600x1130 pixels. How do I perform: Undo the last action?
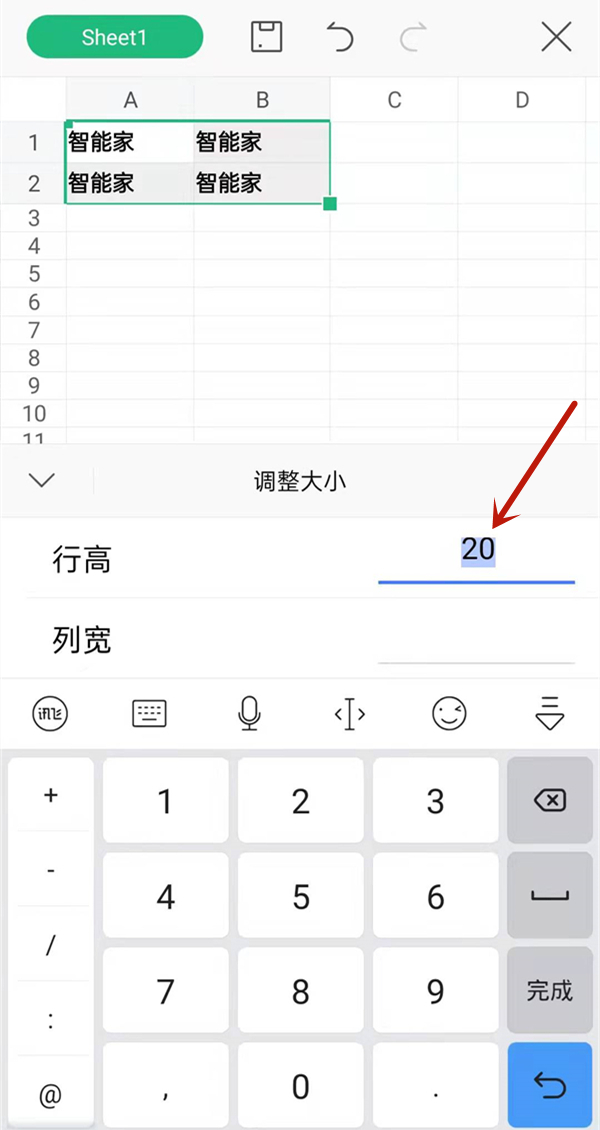(340, 38)
